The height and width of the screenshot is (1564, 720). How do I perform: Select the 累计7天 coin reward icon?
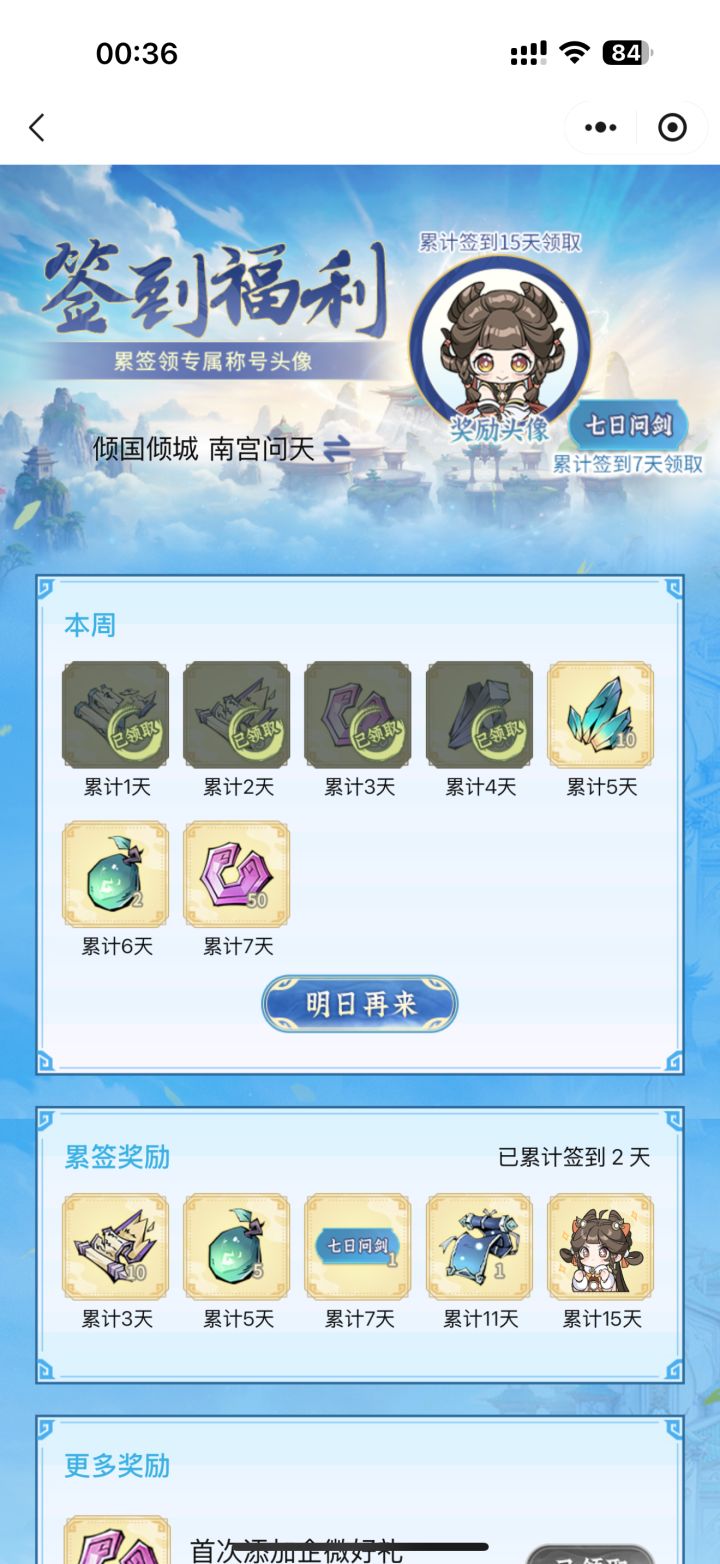(x=236, y=875)
